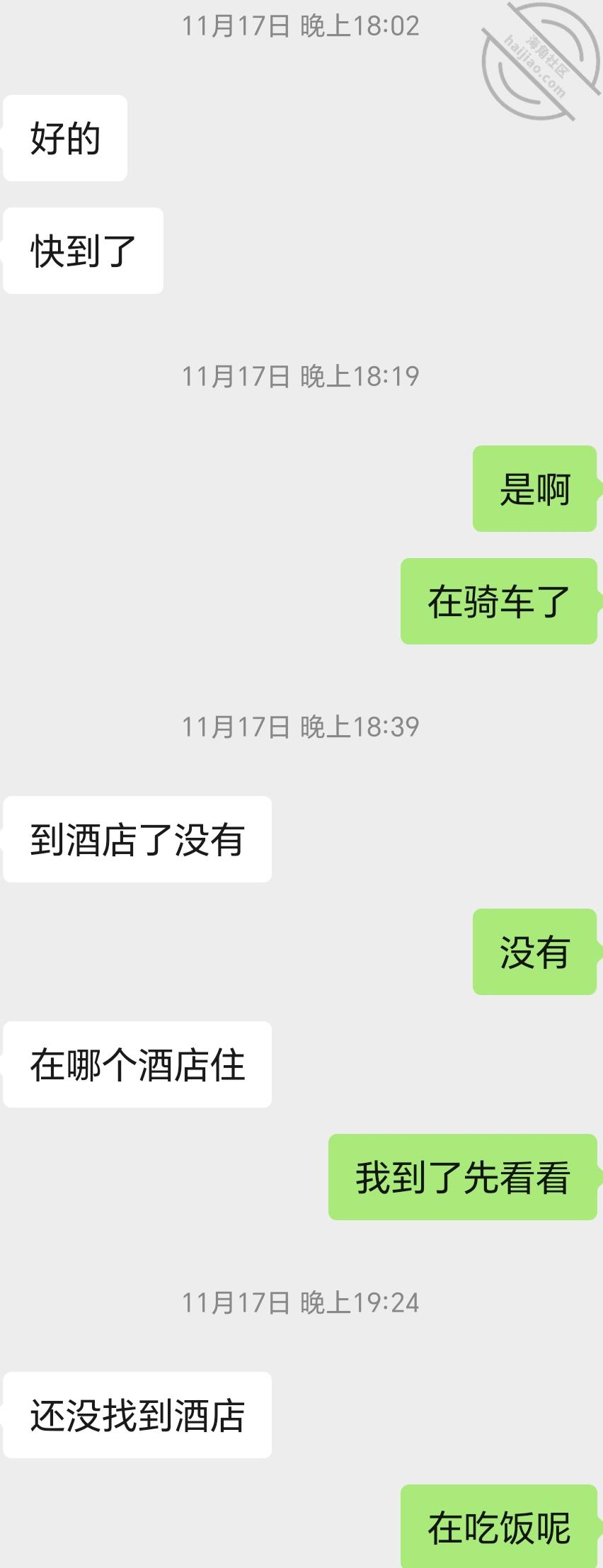This screenshot has width=603, height=1568.
Task: Select the first white bubble from the sender
Action: [64, 139]
